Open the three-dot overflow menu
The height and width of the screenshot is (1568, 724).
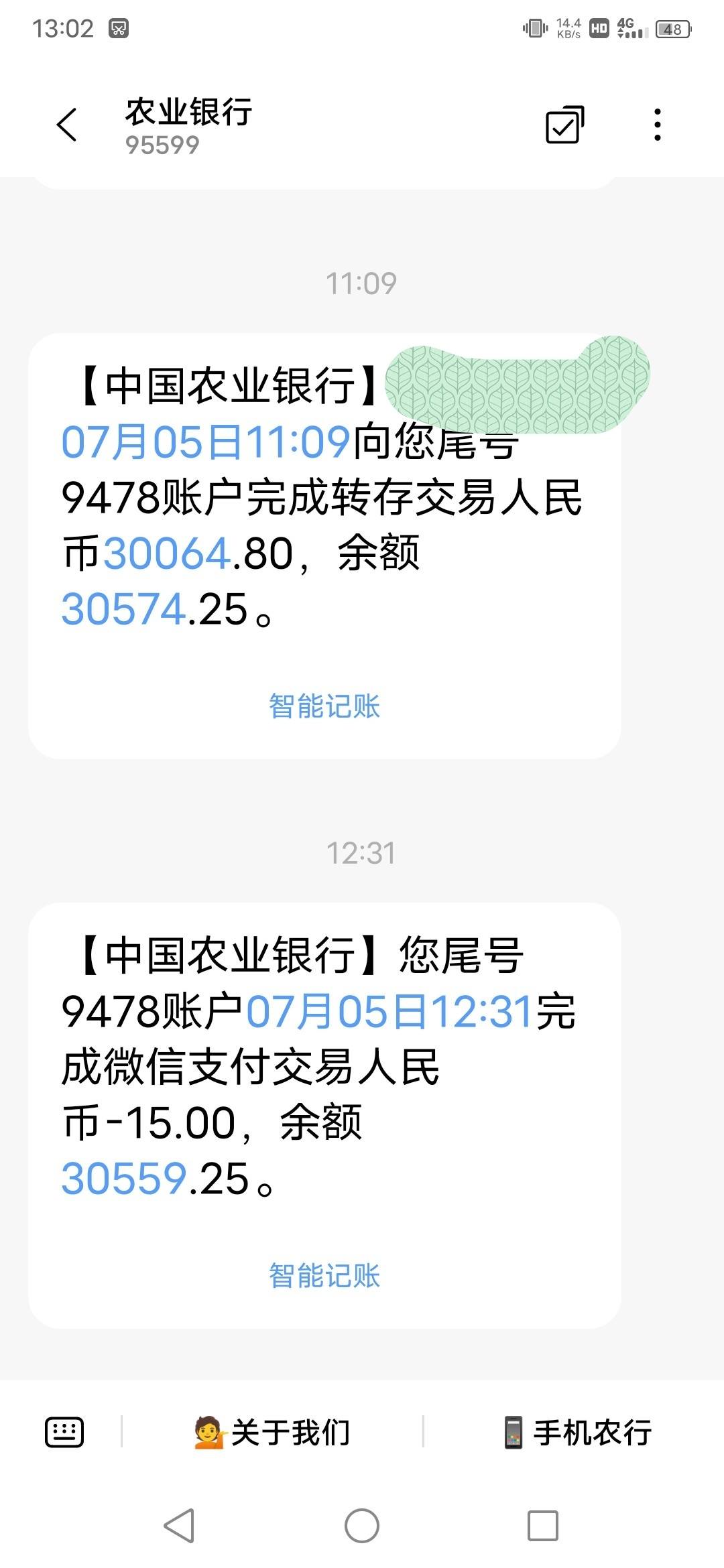[658, 125]
